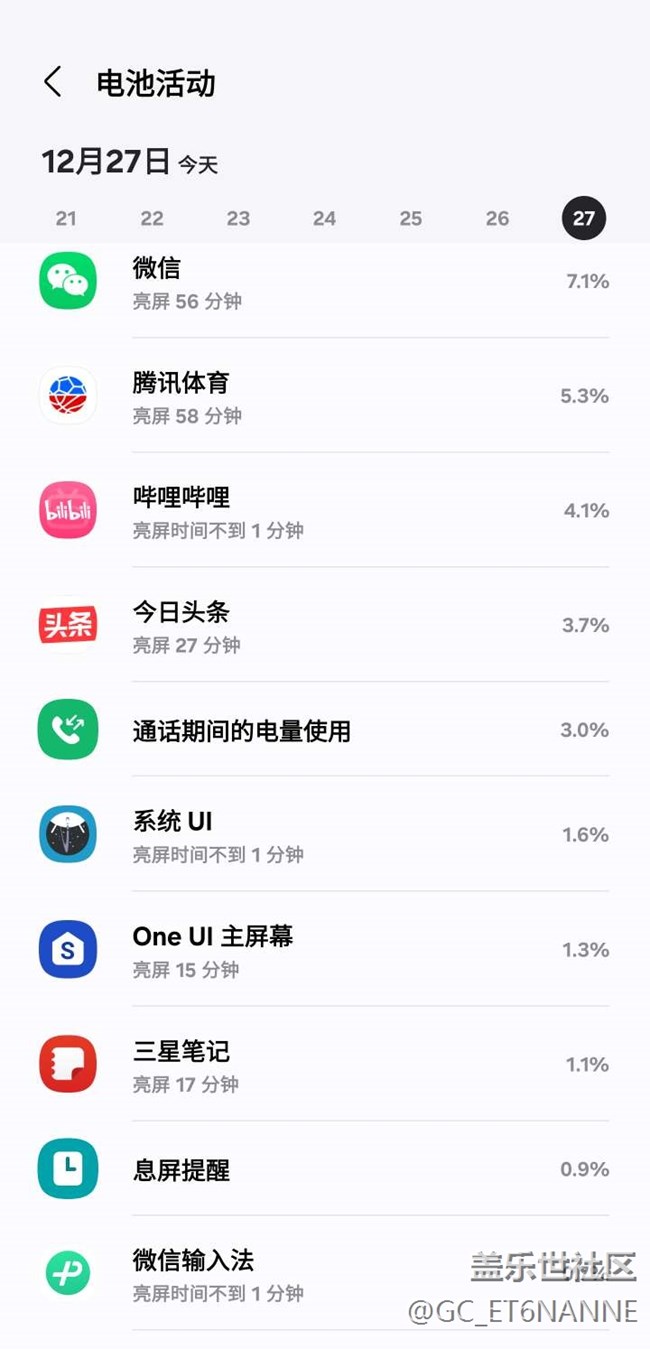Image resolution: width=650 pixels, height=1349 pixels.
Task: Tap the highlighted day 27
Action: pyautogui.click(x=584, y=218)
